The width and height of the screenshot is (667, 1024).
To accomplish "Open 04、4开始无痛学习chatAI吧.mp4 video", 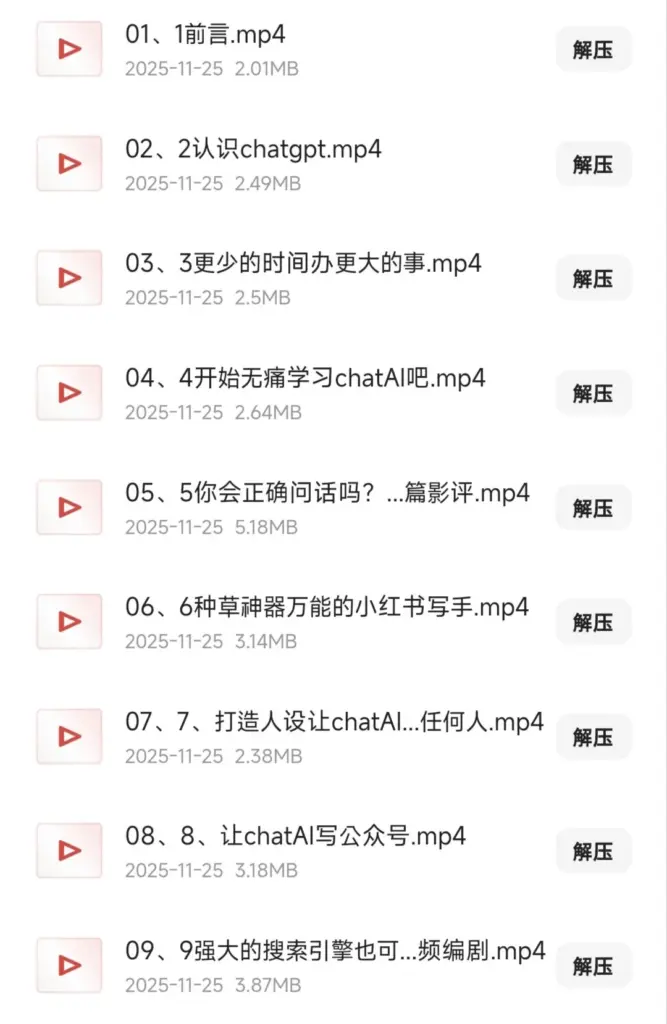I will click(x=305, y=379).
